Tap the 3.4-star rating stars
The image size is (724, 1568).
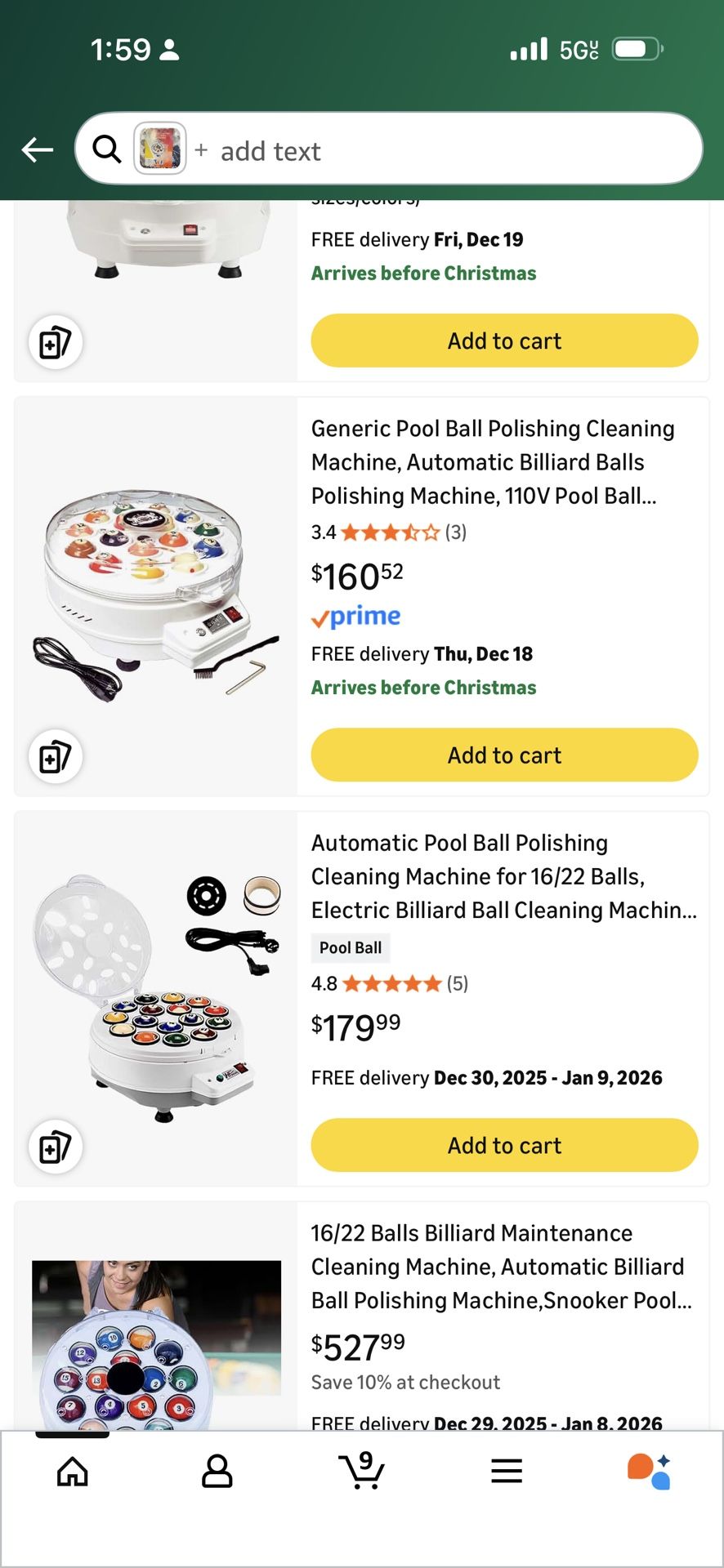click(x=391, y=532)
